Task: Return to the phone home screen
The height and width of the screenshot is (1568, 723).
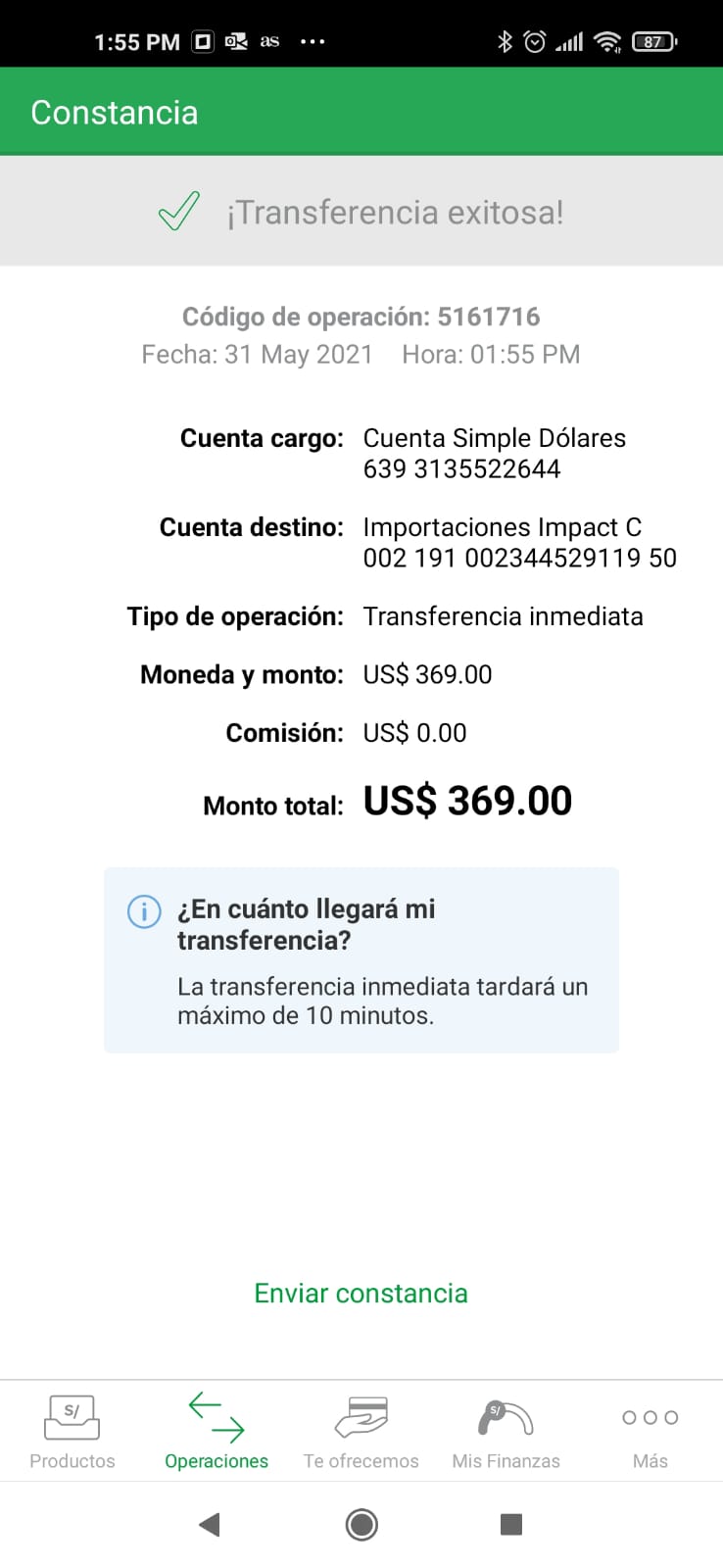Action: pos(361,1524)
